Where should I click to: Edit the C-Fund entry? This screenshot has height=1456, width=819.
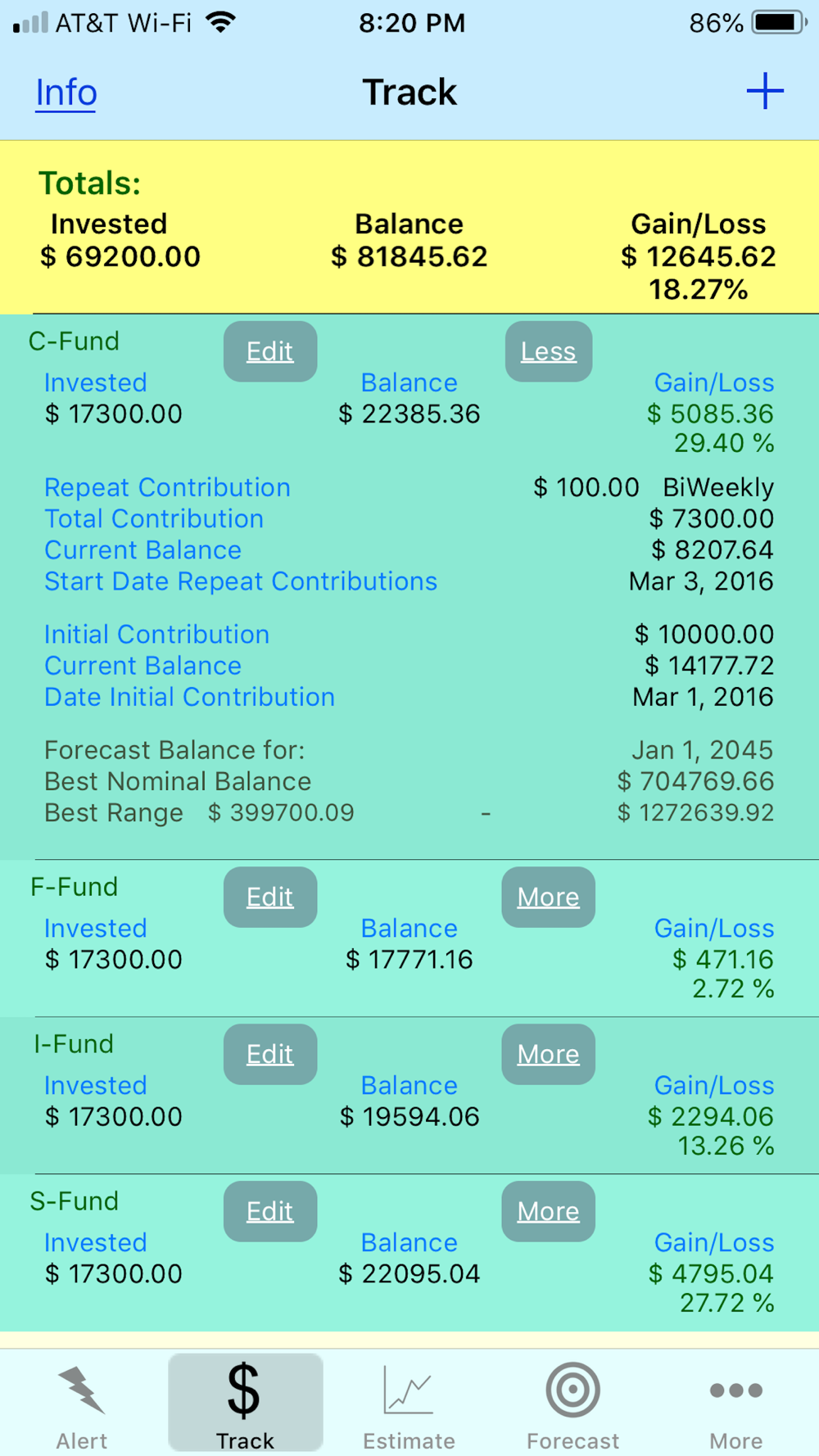tap(270, 351)
